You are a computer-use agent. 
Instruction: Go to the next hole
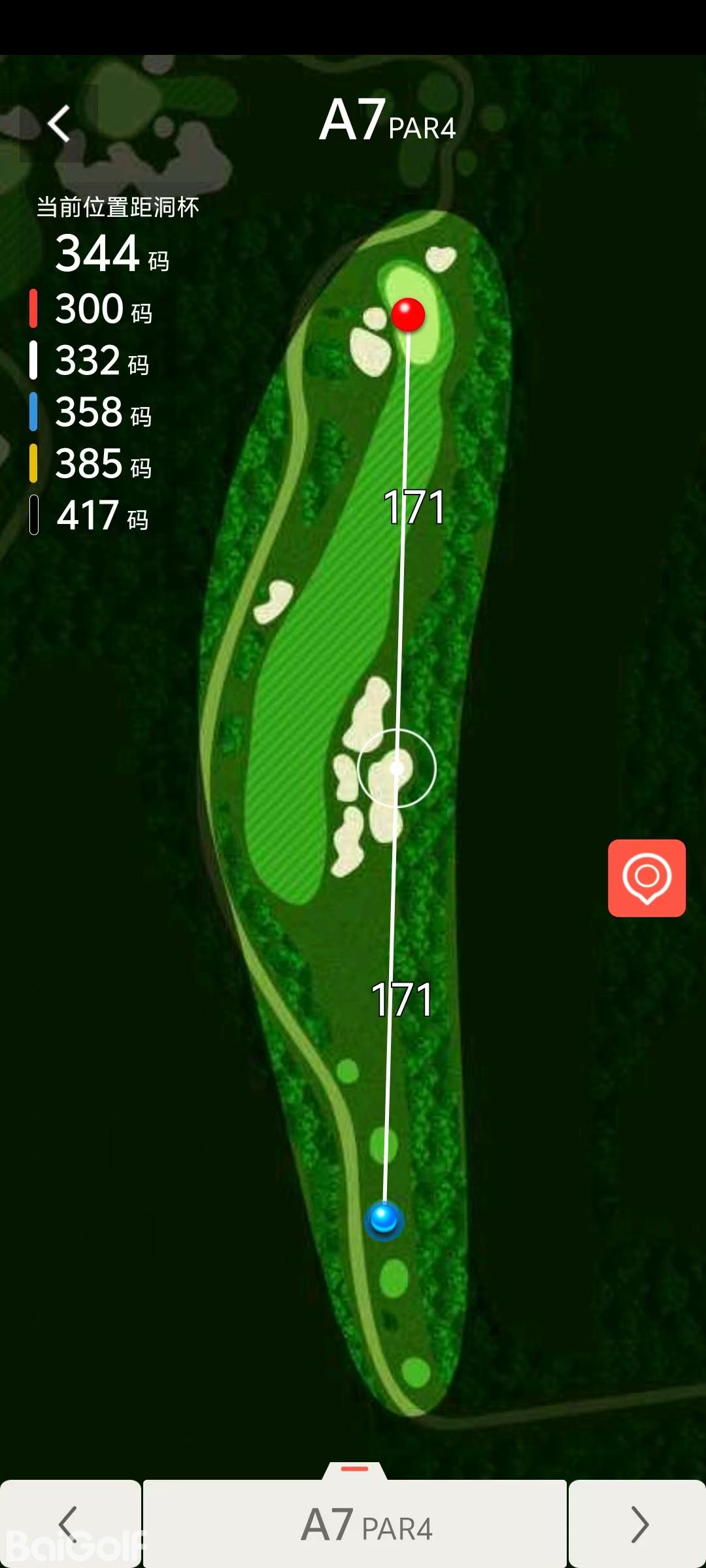(x=638, y=1524)
